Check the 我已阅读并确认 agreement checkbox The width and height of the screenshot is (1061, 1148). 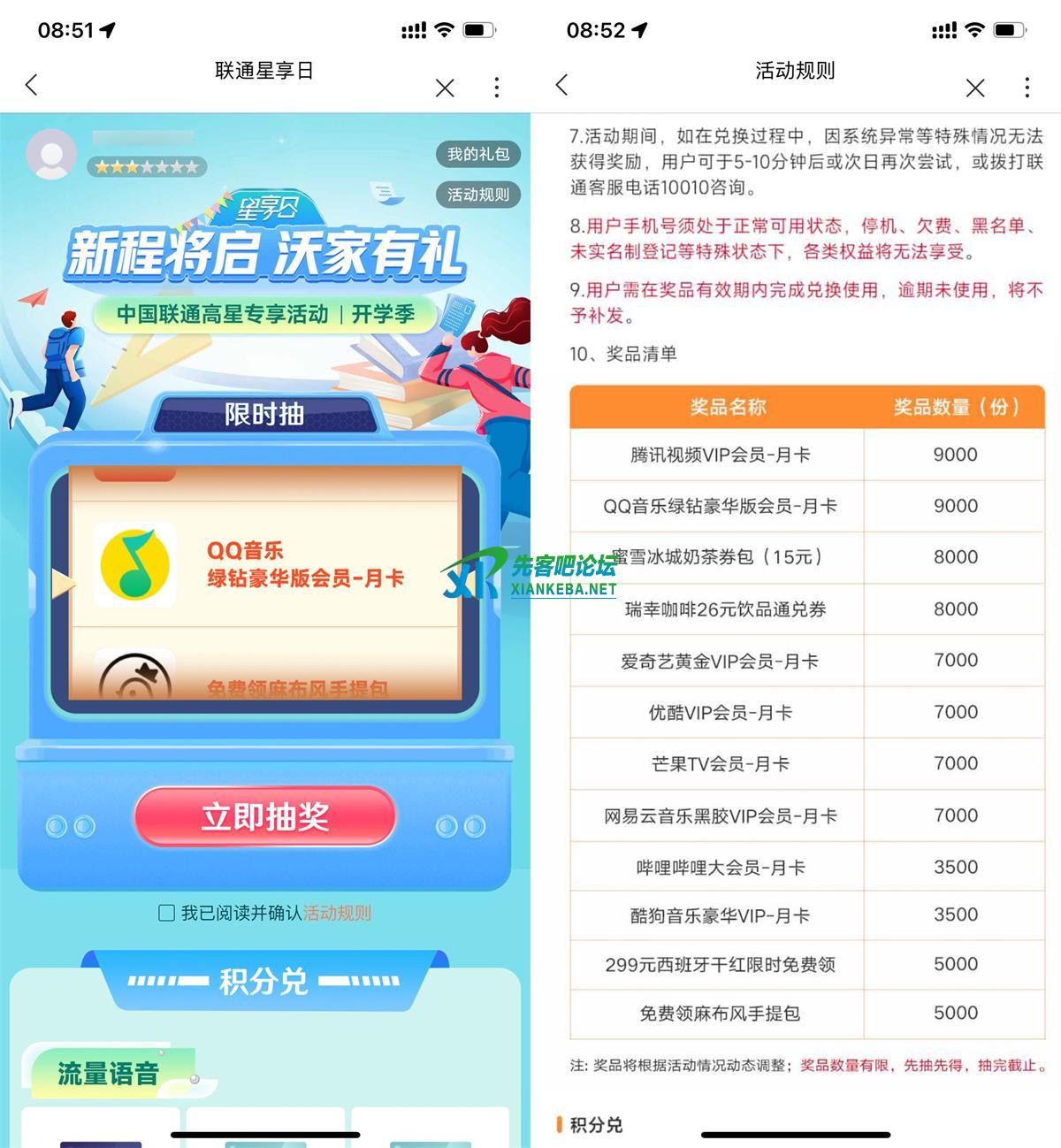(164, 914)
